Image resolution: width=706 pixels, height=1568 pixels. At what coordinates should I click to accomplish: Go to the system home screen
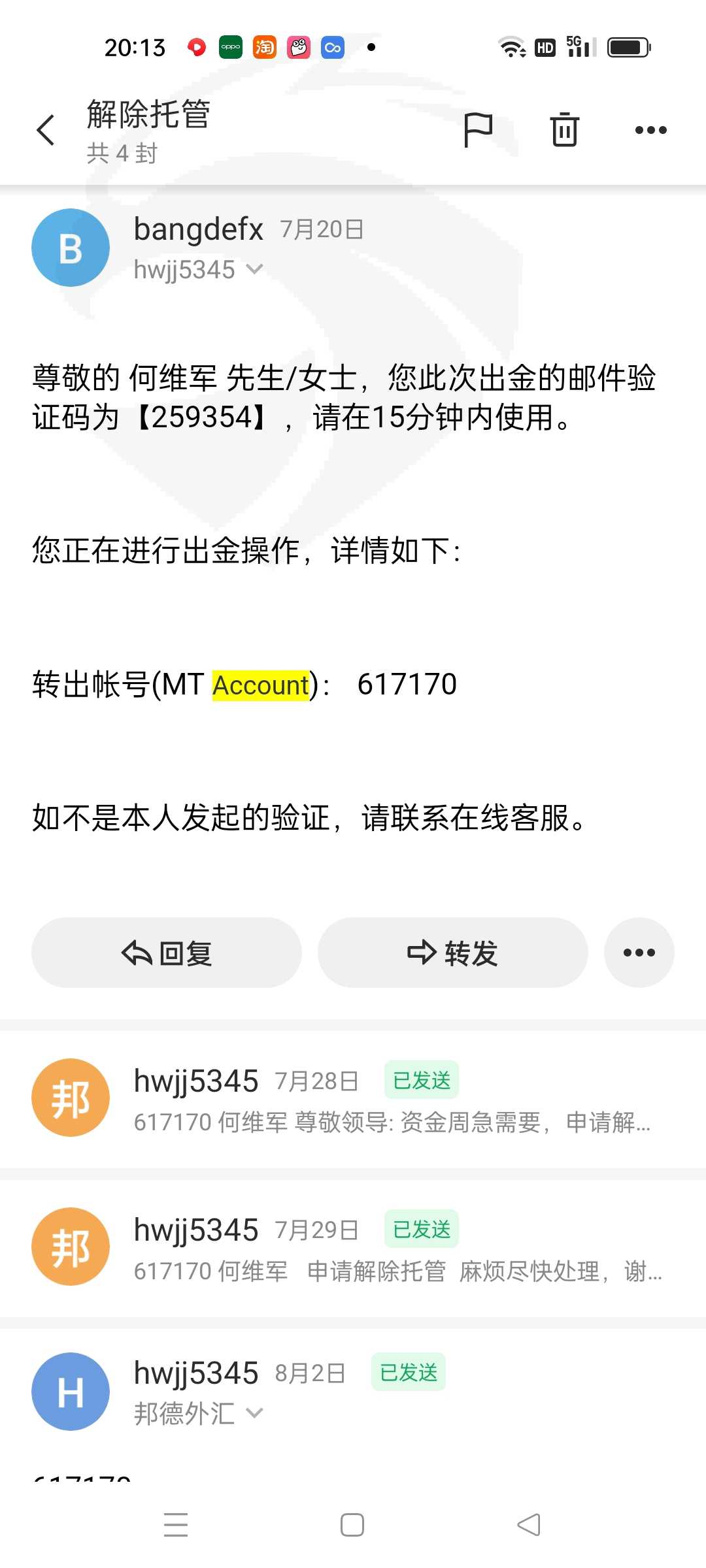[352, 1525]
